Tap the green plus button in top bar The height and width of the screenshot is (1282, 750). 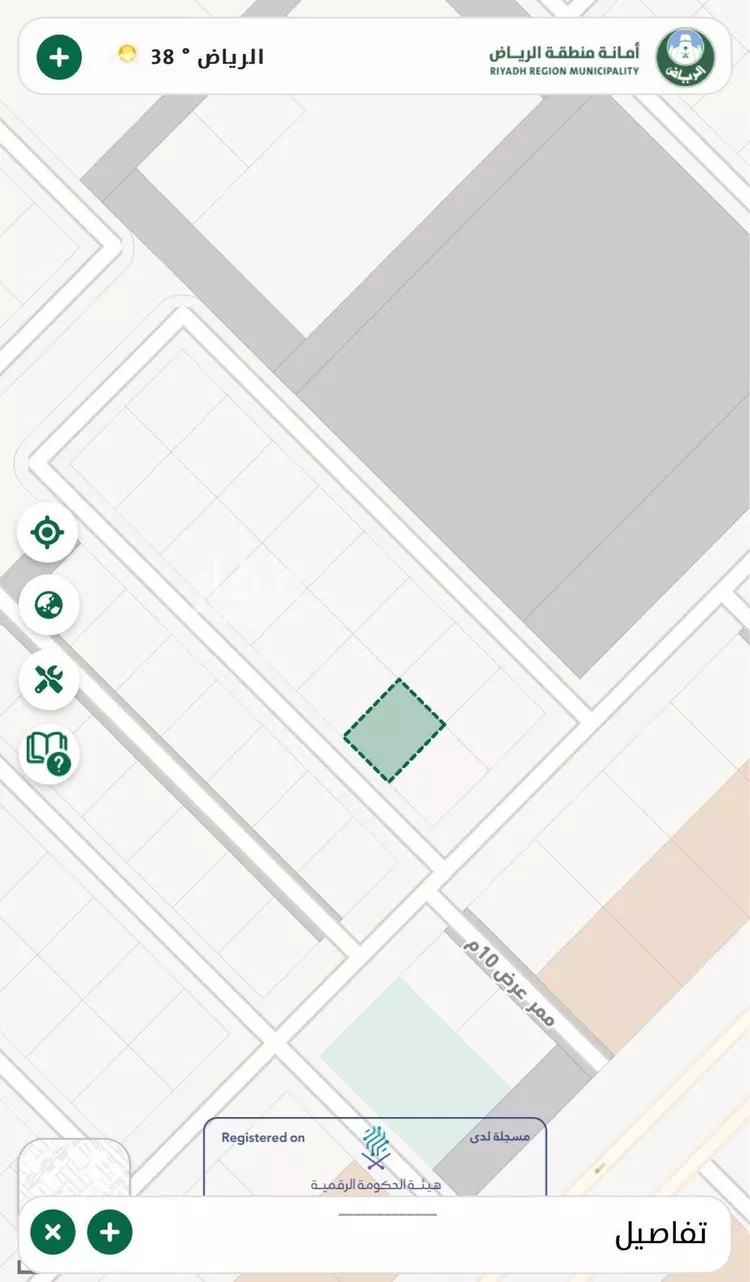point(59,57)
